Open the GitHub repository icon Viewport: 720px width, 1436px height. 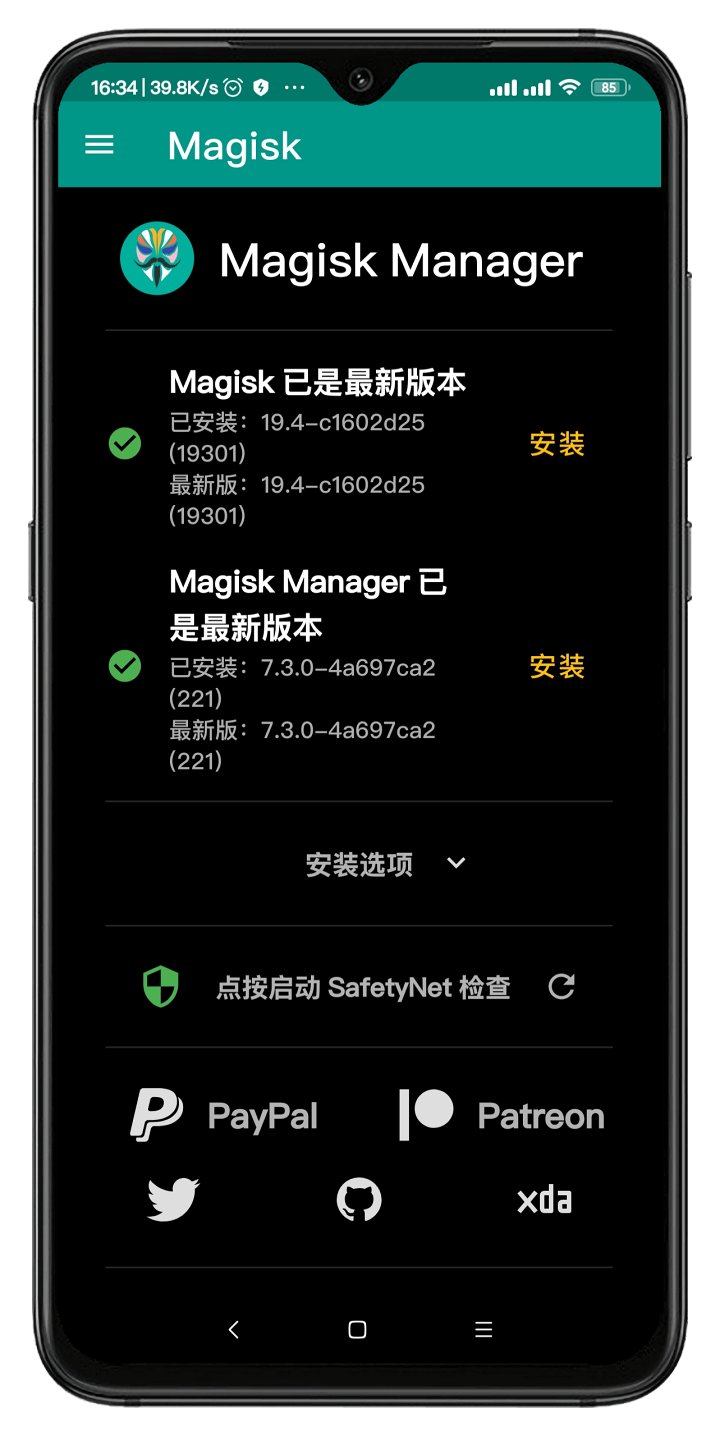point(359,1200)
